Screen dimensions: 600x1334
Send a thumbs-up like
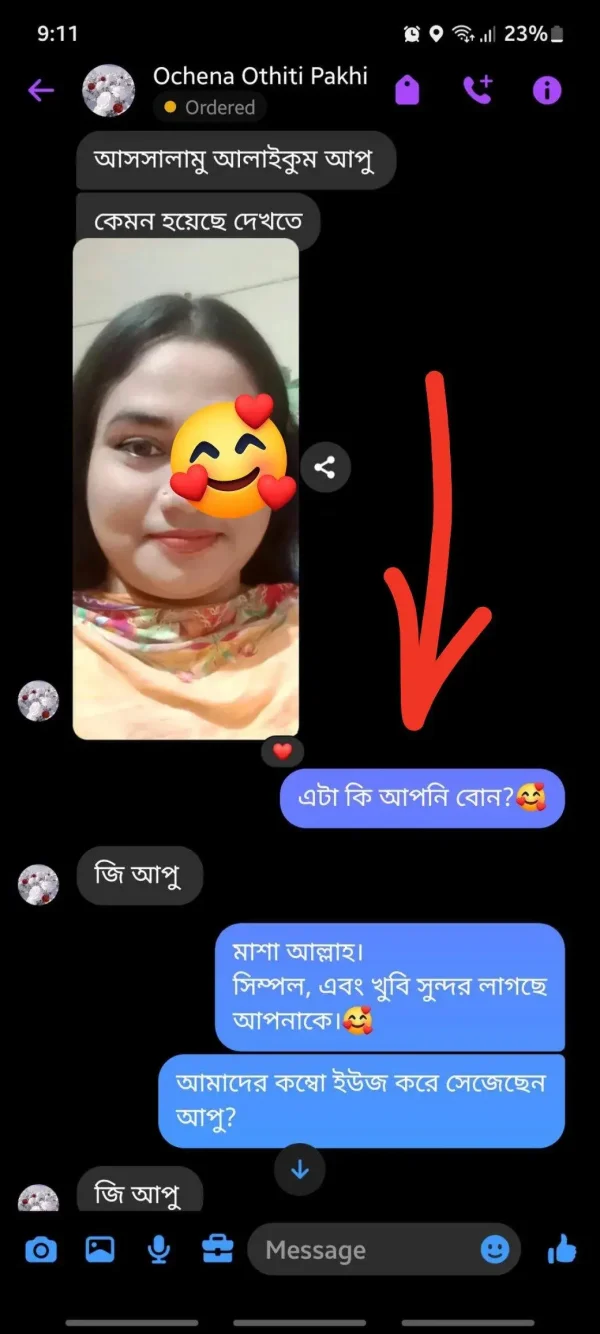click(562, 1250)
